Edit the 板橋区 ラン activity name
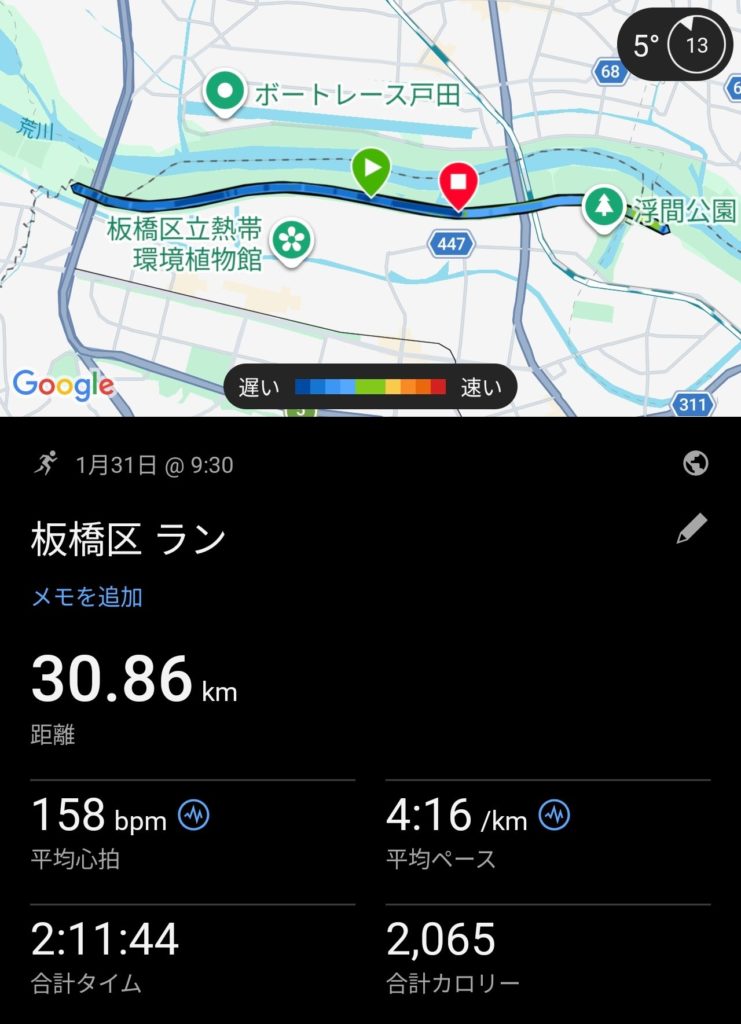 coord(691,529)
